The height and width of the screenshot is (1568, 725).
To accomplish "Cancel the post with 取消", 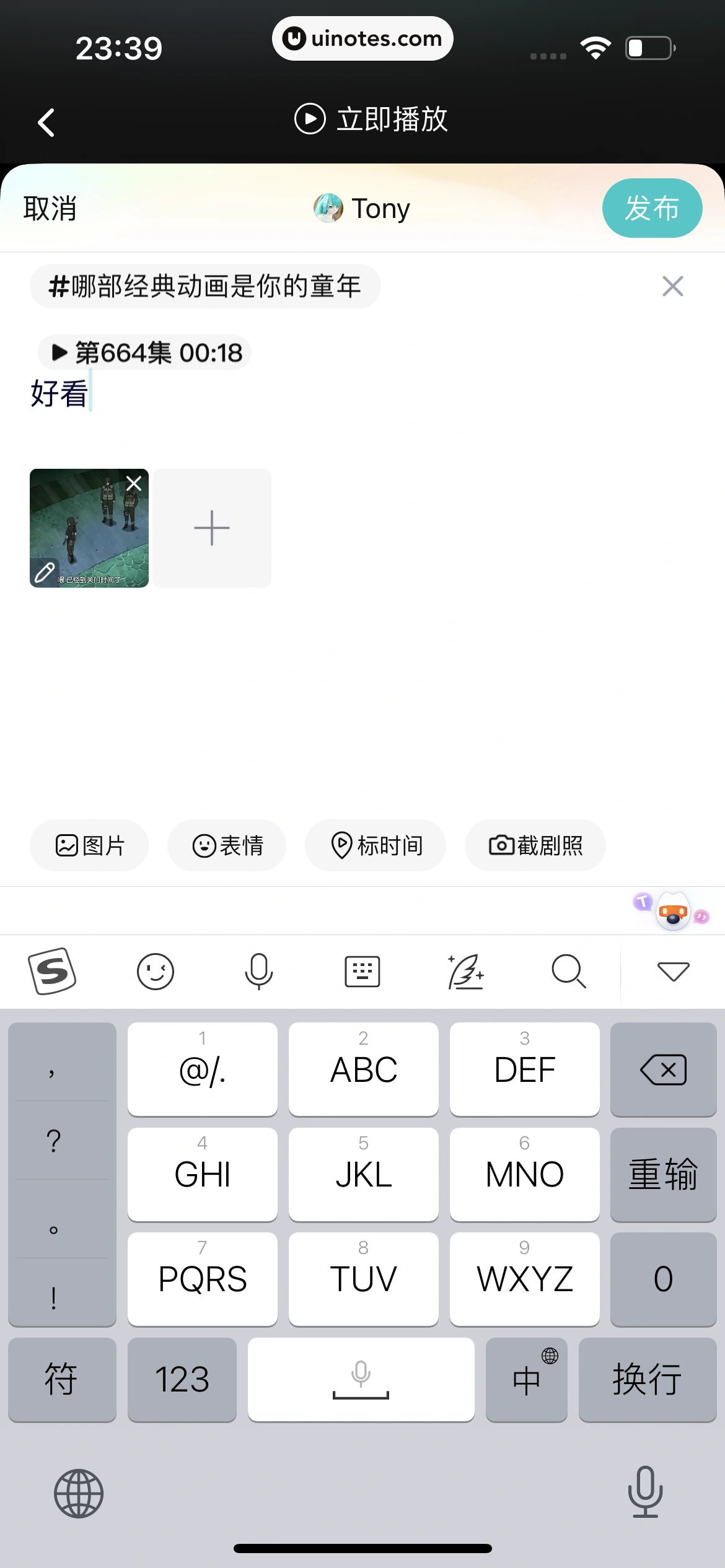I will [50, 209].
